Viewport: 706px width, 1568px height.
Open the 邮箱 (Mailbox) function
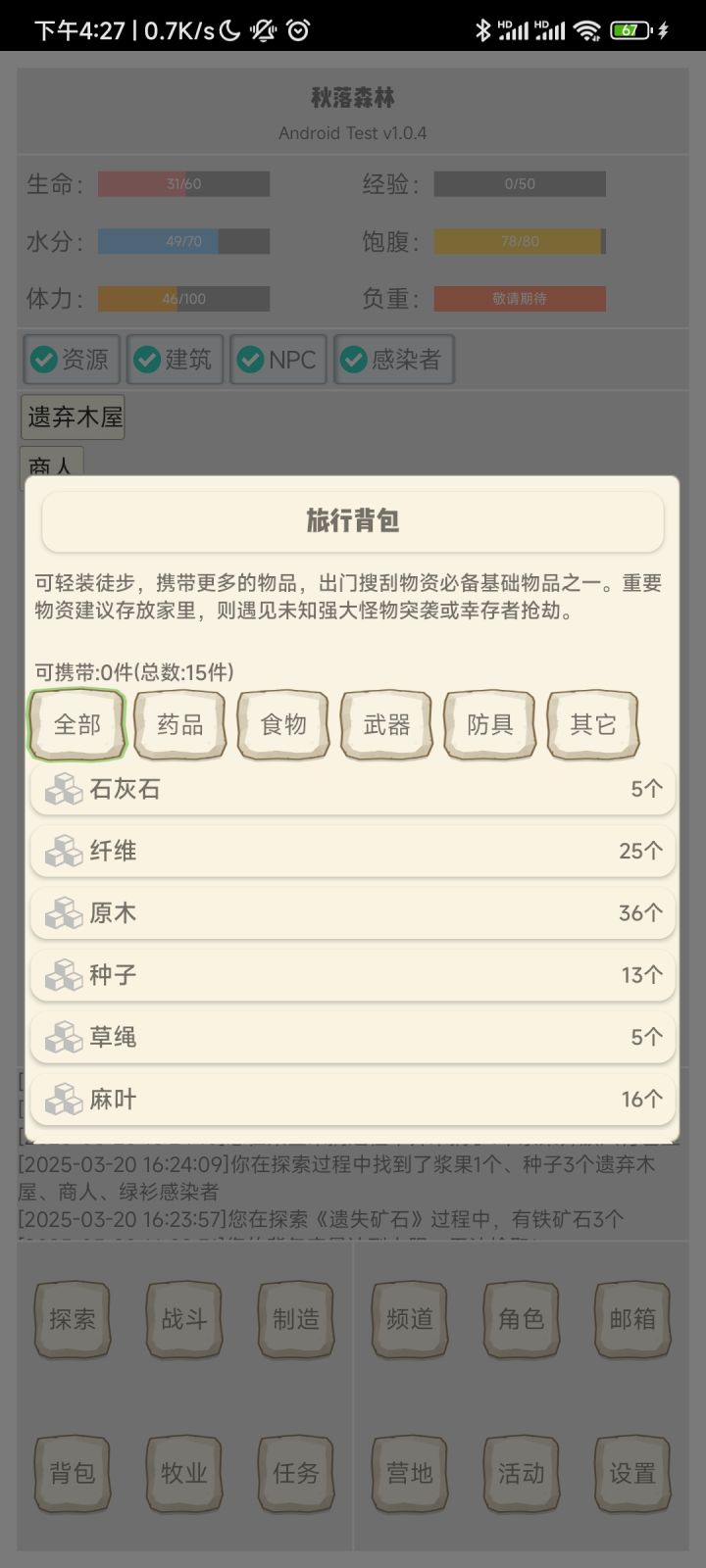(632, 1319)
